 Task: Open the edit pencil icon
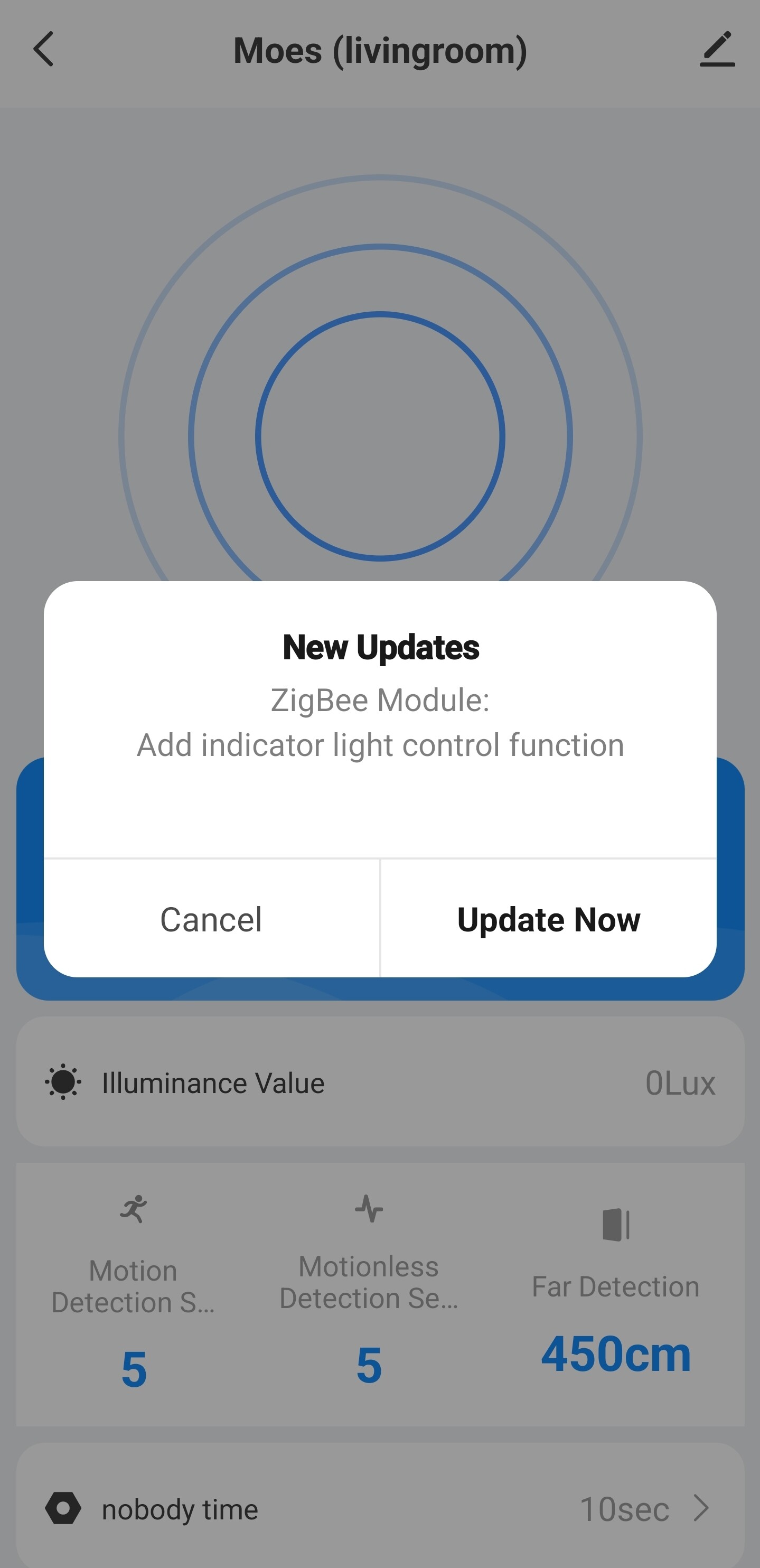(717, 49)
